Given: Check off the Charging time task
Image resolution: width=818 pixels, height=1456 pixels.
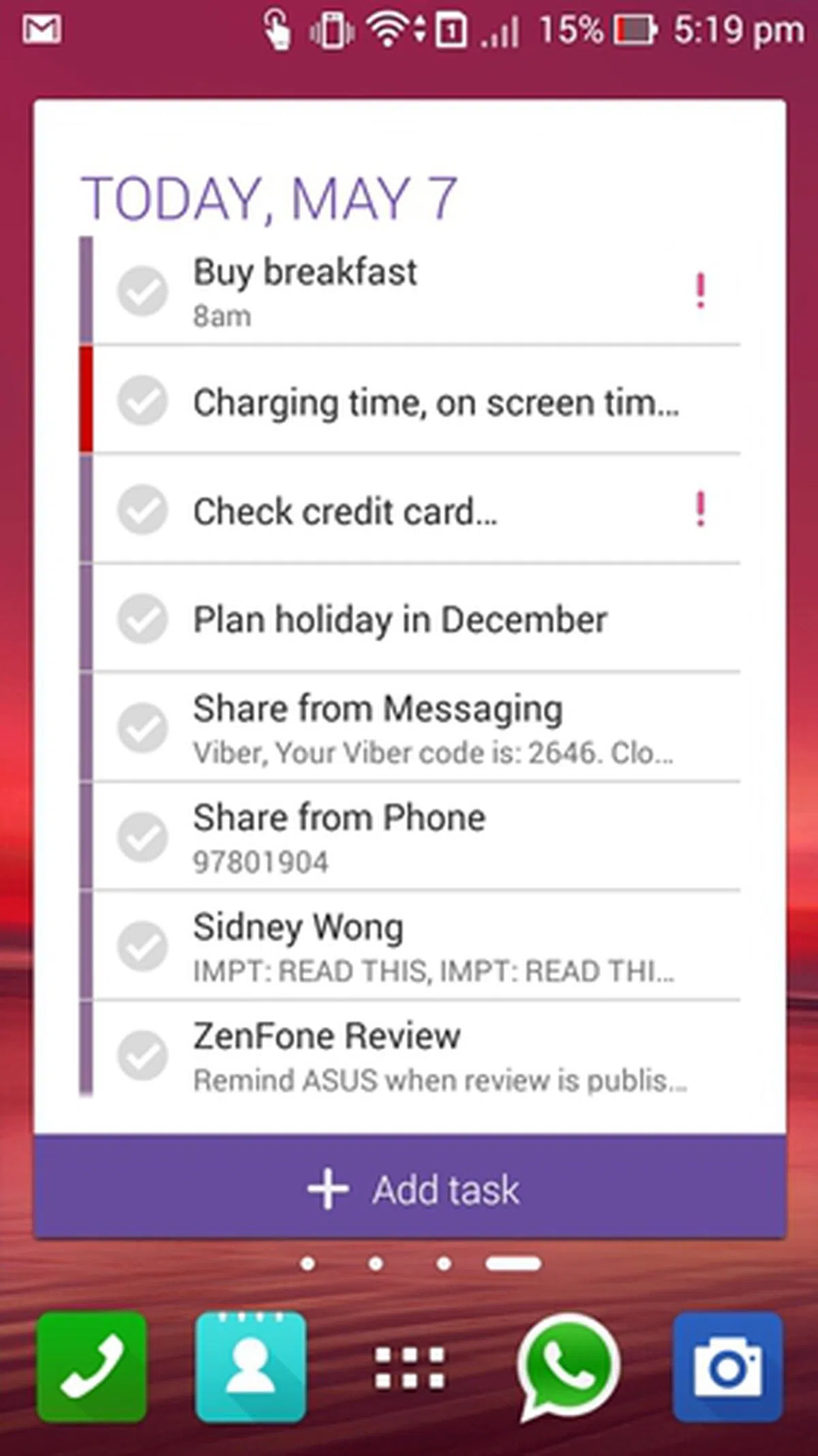Looking at the screenshot, I should coord(142,400).
